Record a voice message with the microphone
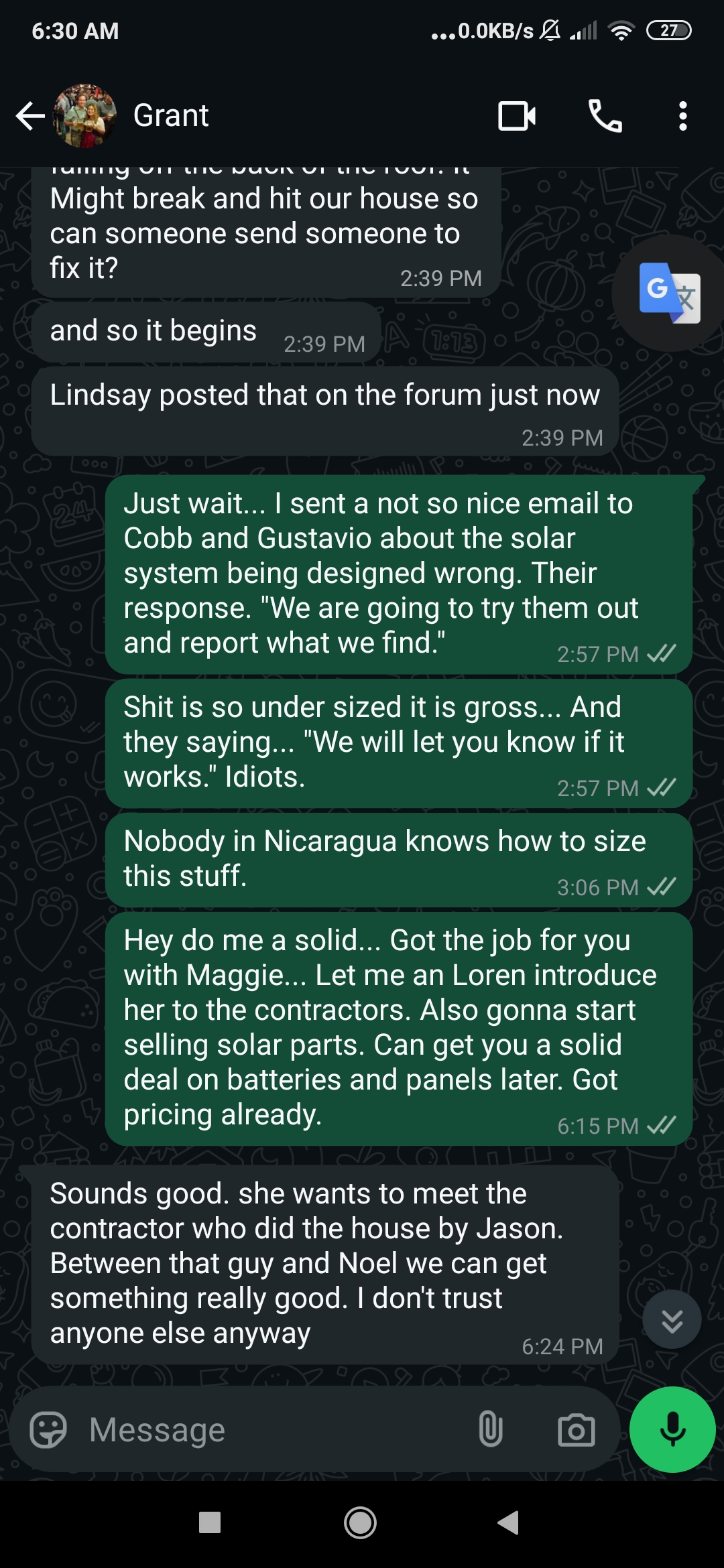Viewport: 724px width, 1568px height. (672, 1429)
